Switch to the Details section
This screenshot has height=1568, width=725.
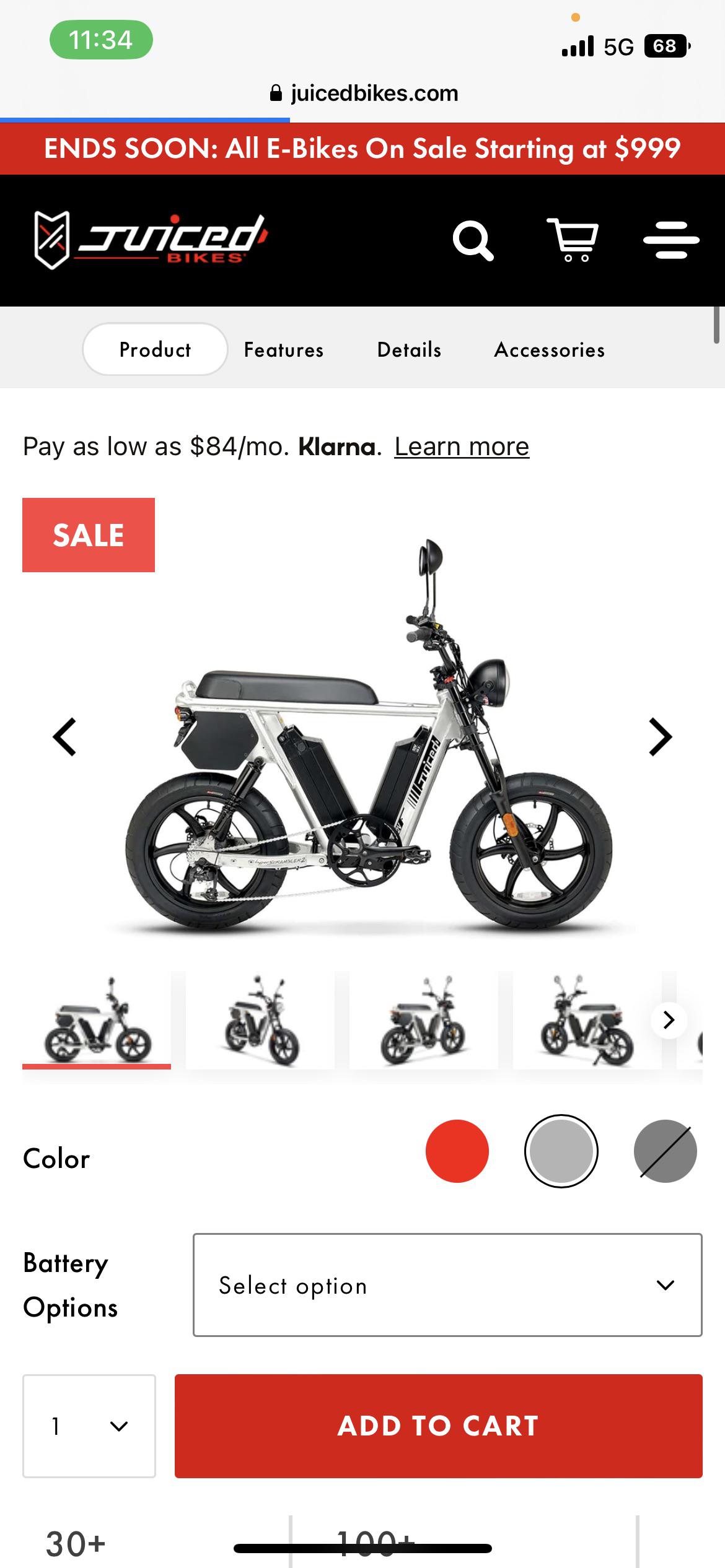(409, 350)
